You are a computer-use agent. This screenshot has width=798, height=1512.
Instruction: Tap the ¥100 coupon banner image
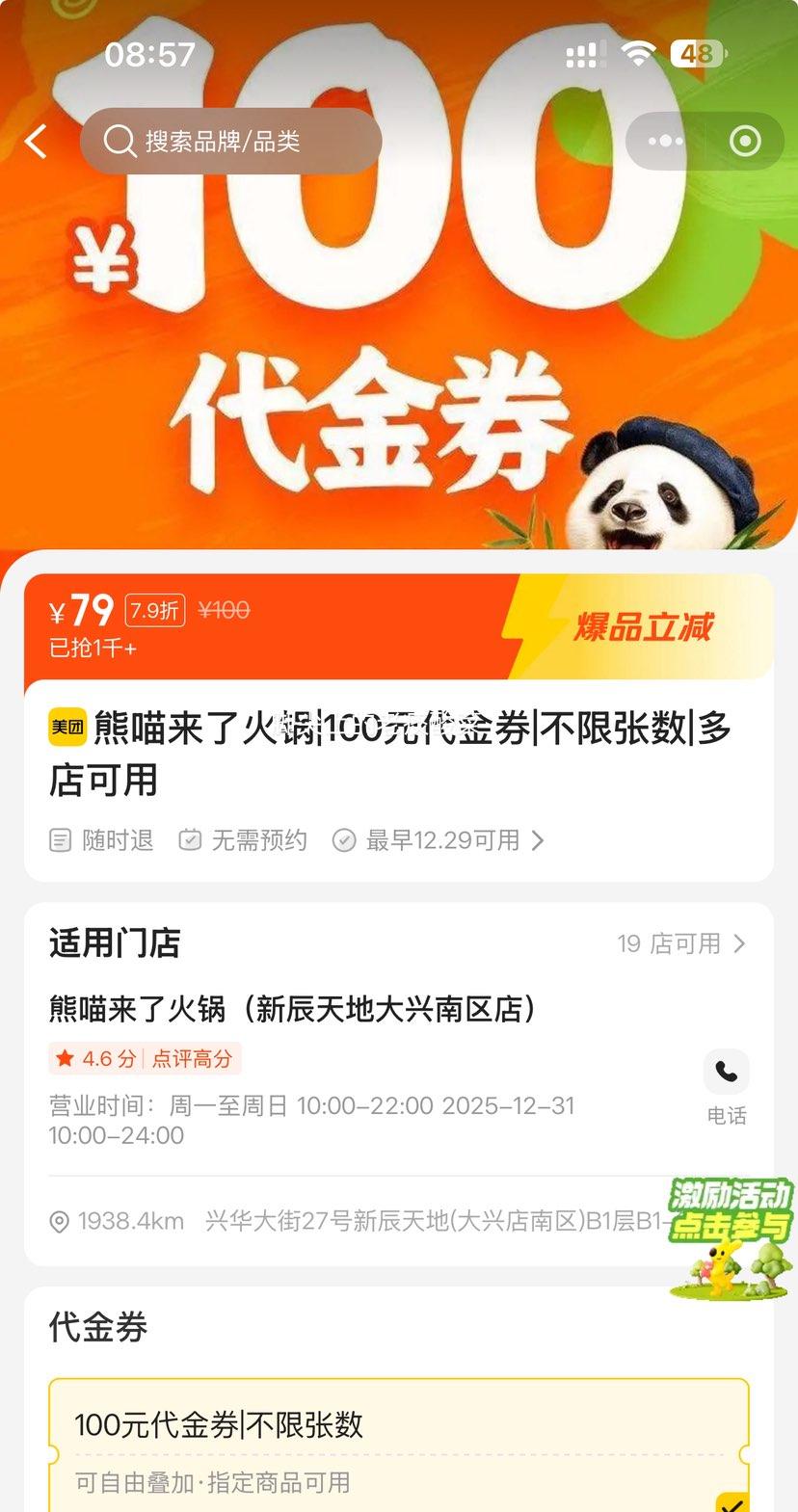click(399, 289)
